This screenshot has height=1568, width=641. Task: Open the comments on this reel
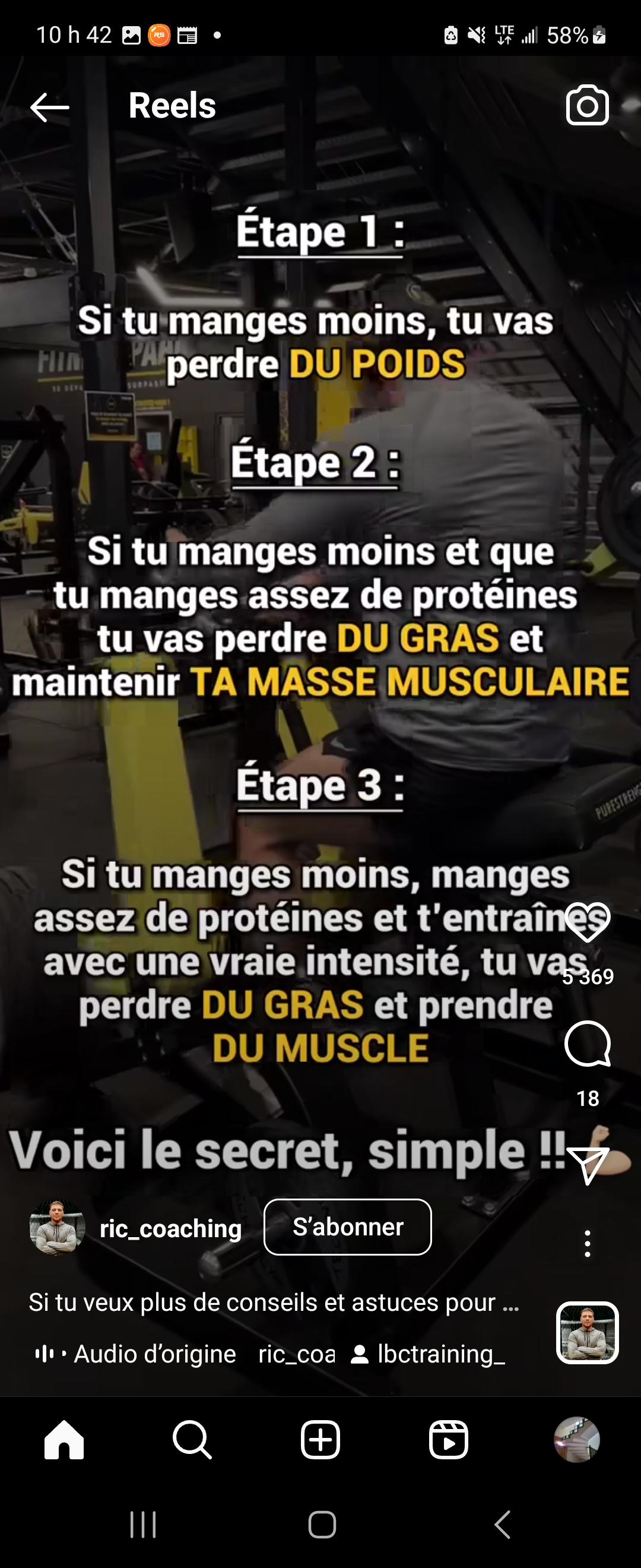click(587, 1044)
